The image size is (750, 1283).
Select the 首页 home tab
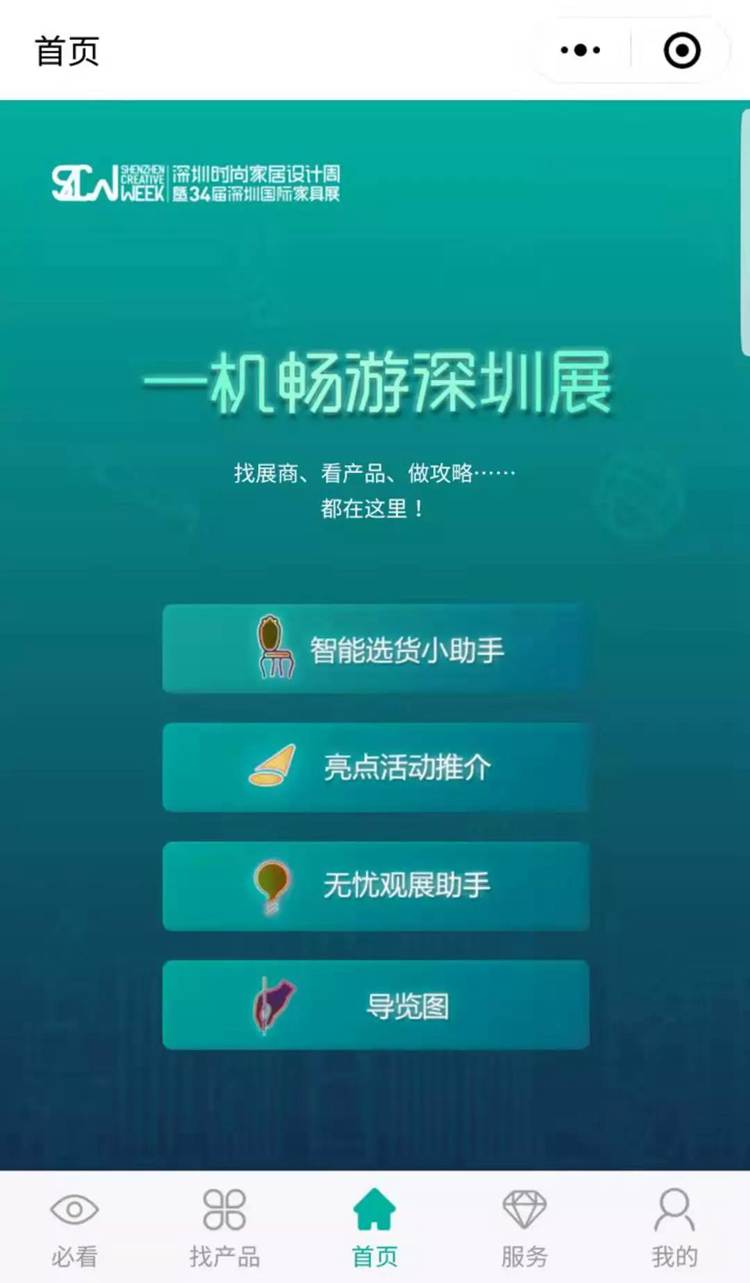[375, 1228]
